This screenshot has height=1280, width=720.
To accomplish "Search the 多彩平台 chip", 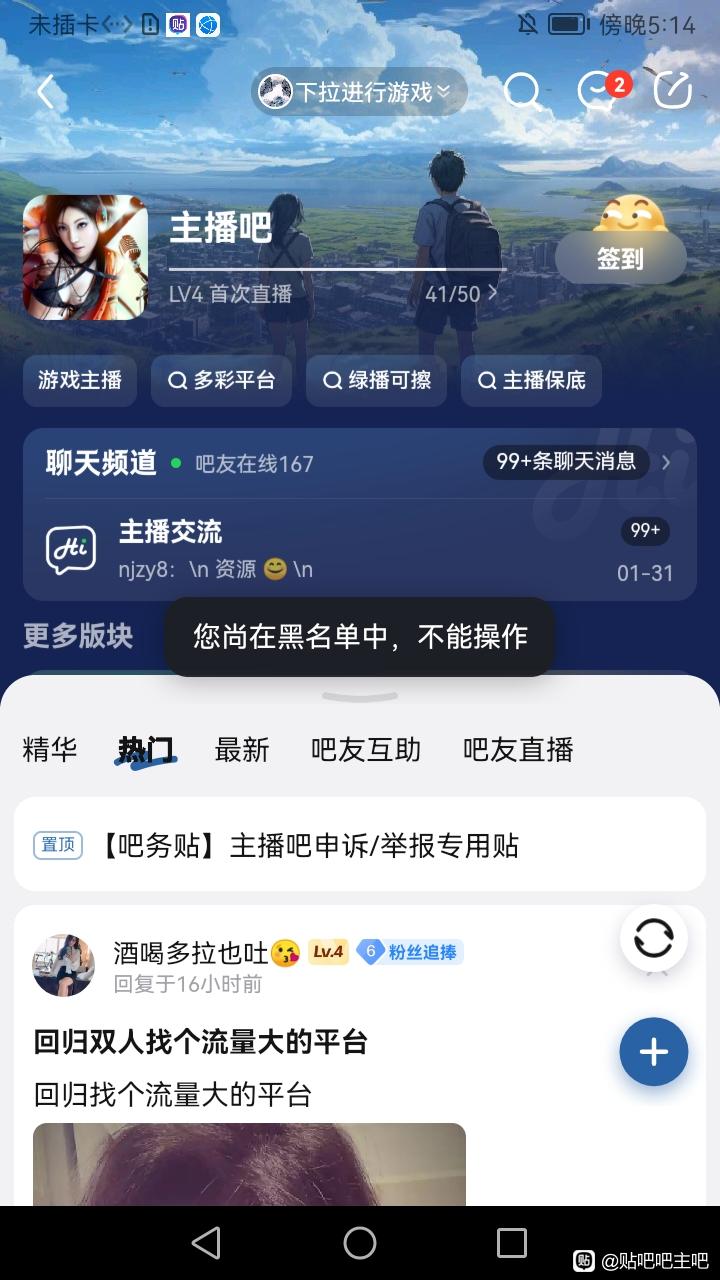I will click(221, 381).
